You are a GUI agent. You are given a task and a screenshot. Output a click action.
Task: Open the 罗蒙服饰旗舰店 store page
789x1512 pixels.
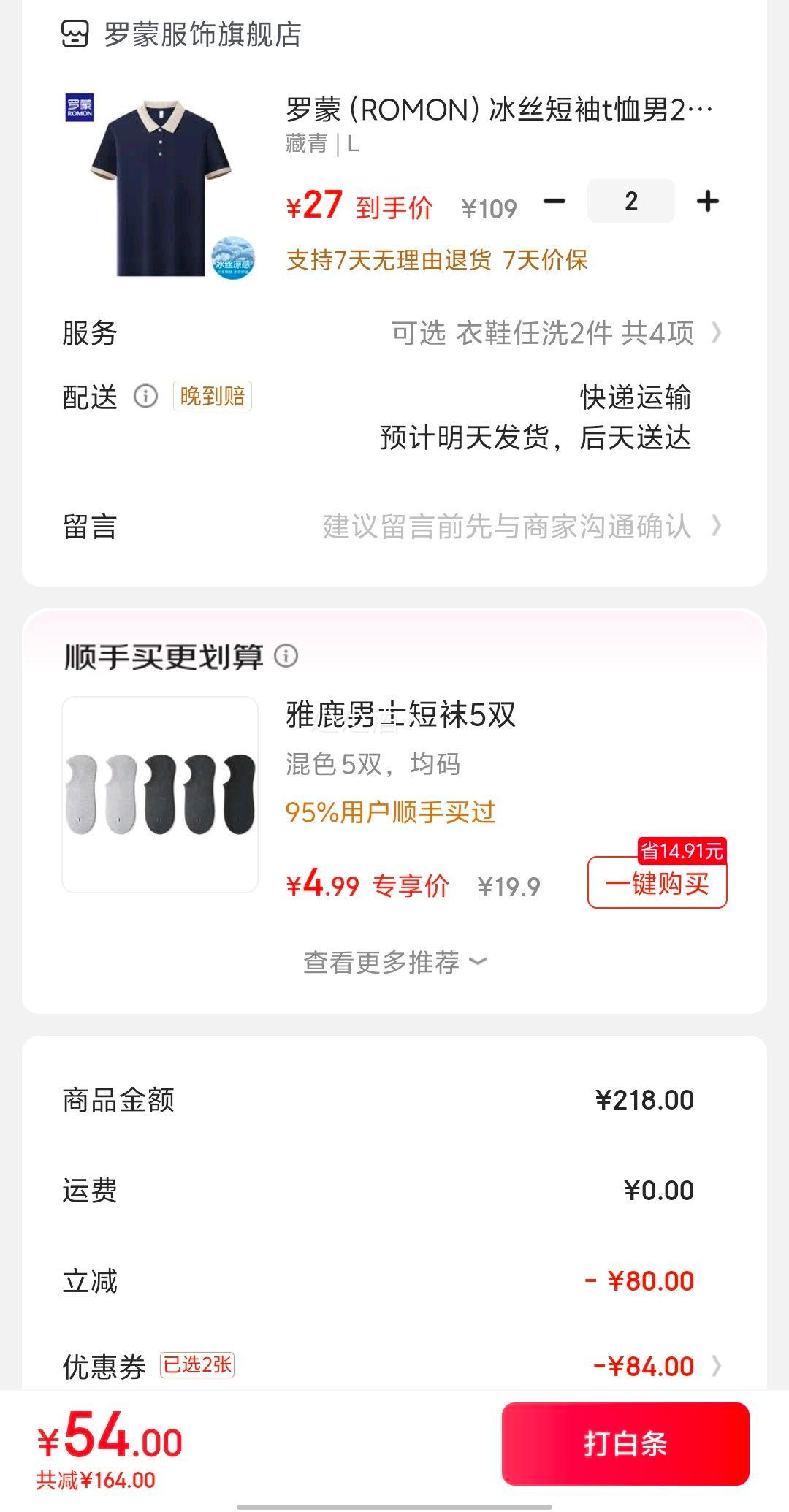click(181, 34)
